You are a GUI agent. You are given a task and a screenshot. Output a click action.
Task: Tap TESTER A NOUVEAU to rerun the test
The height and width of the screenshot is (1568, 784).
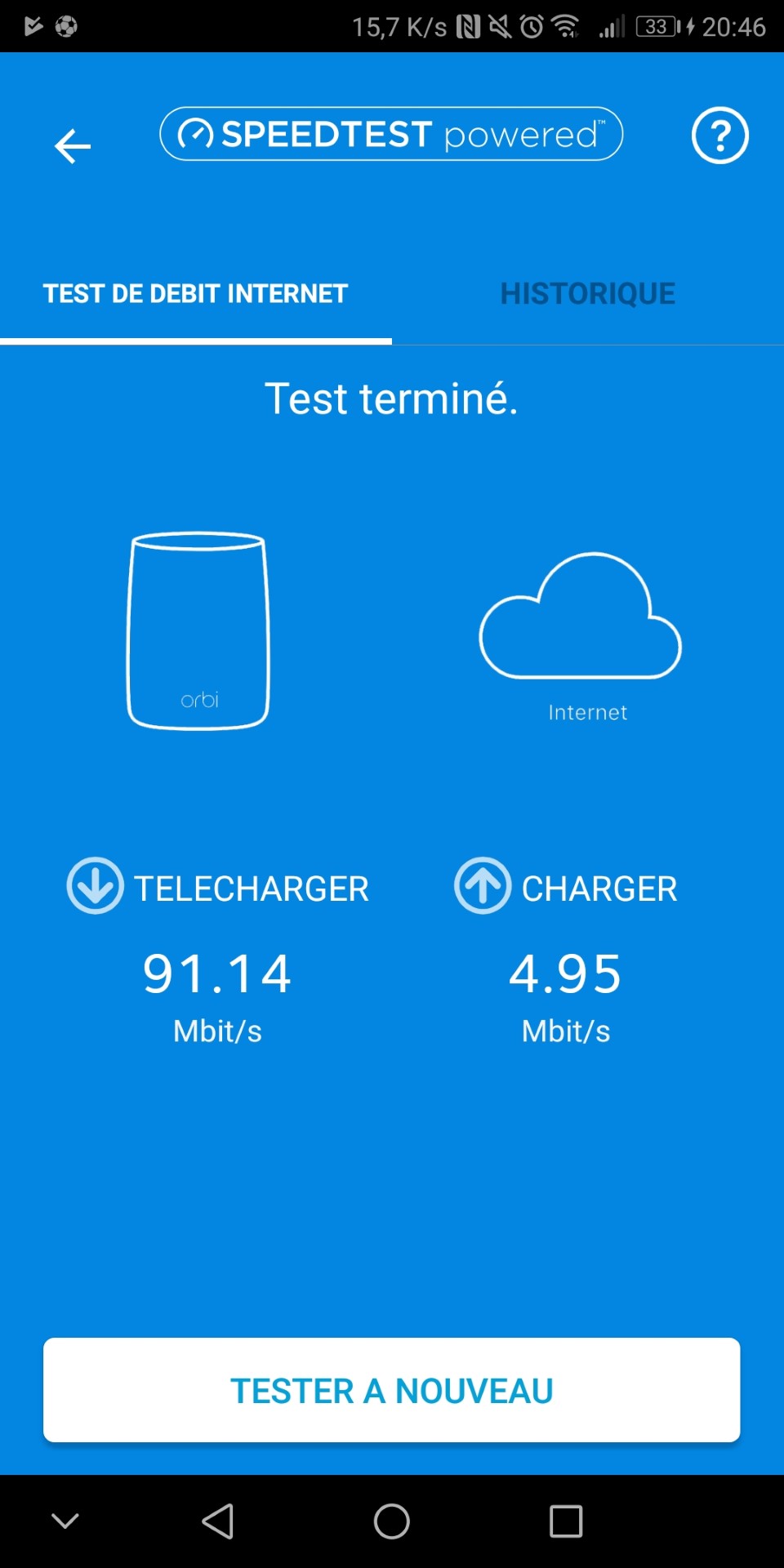click(392, 1390)
